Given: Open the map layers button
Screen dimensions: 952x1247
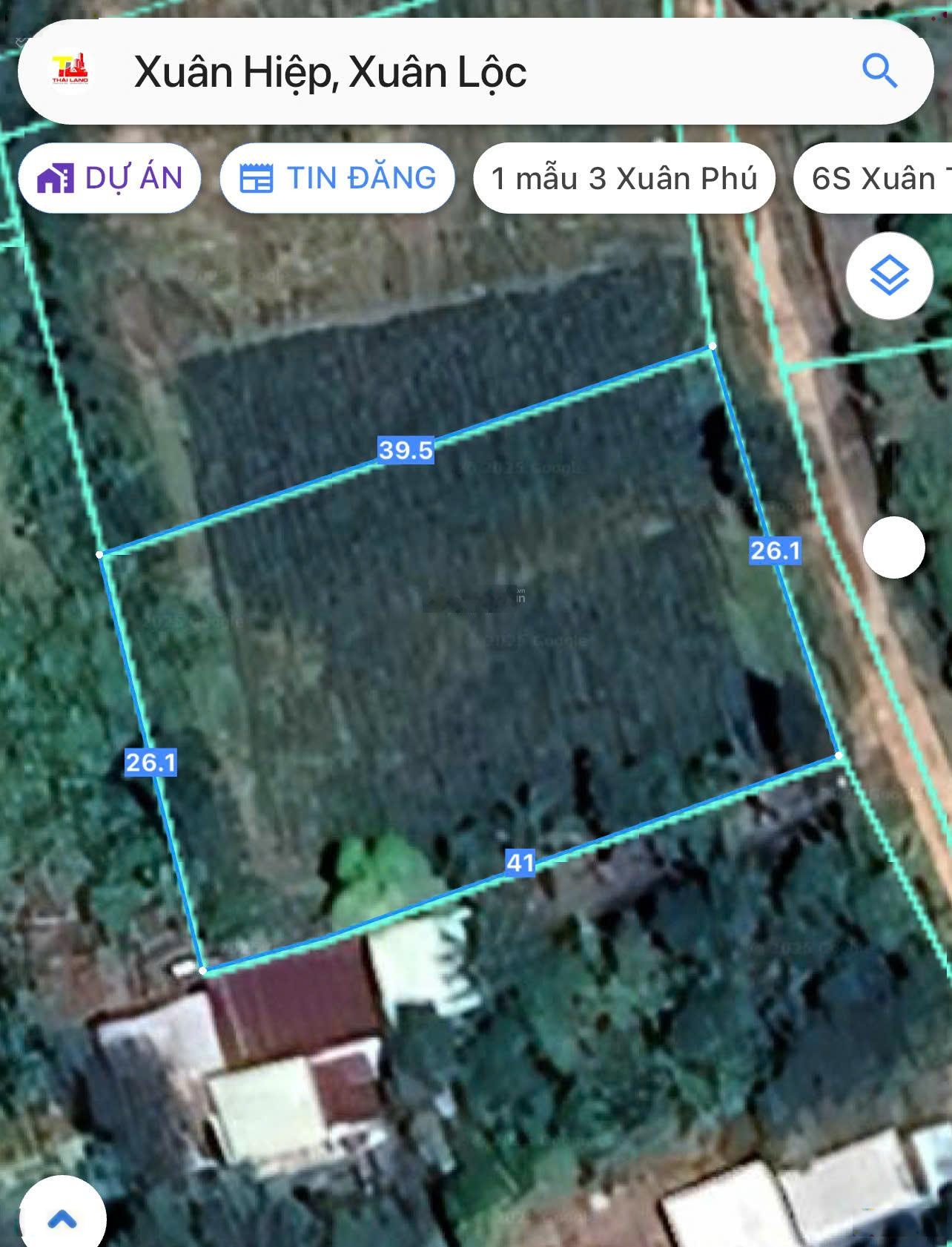Looking at the screenshot, I should [889, 276].
